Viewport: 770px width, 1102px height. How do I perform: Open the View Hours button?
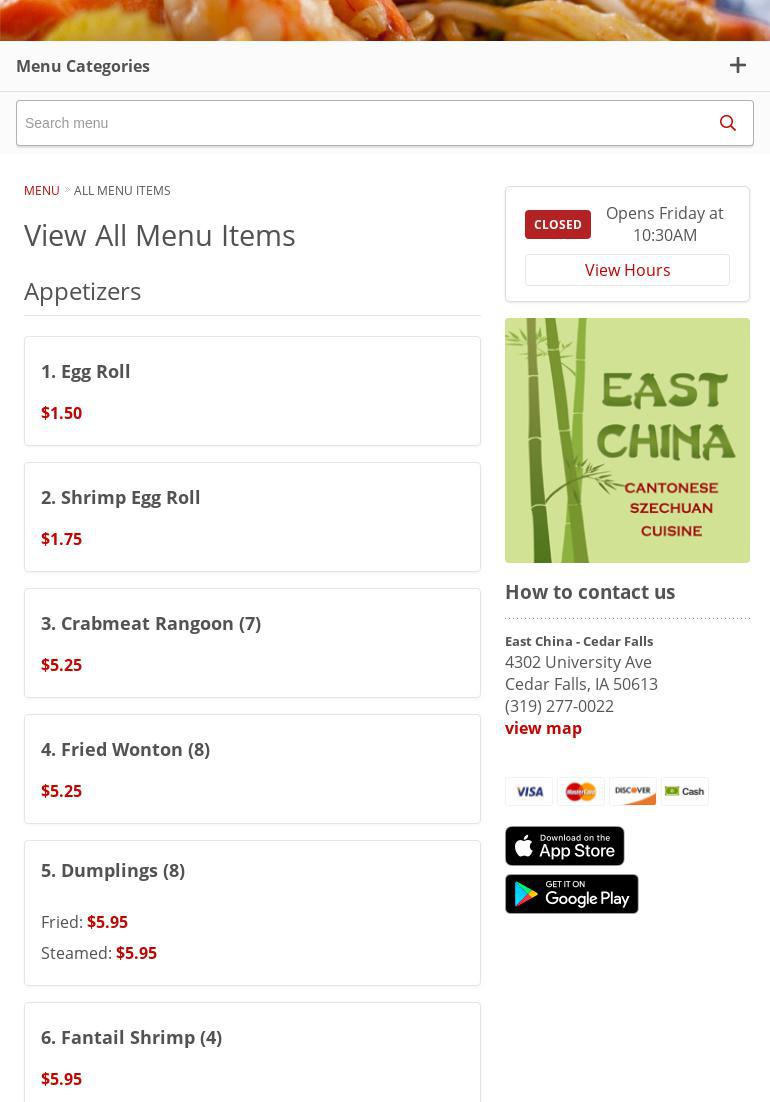point(627,270)
